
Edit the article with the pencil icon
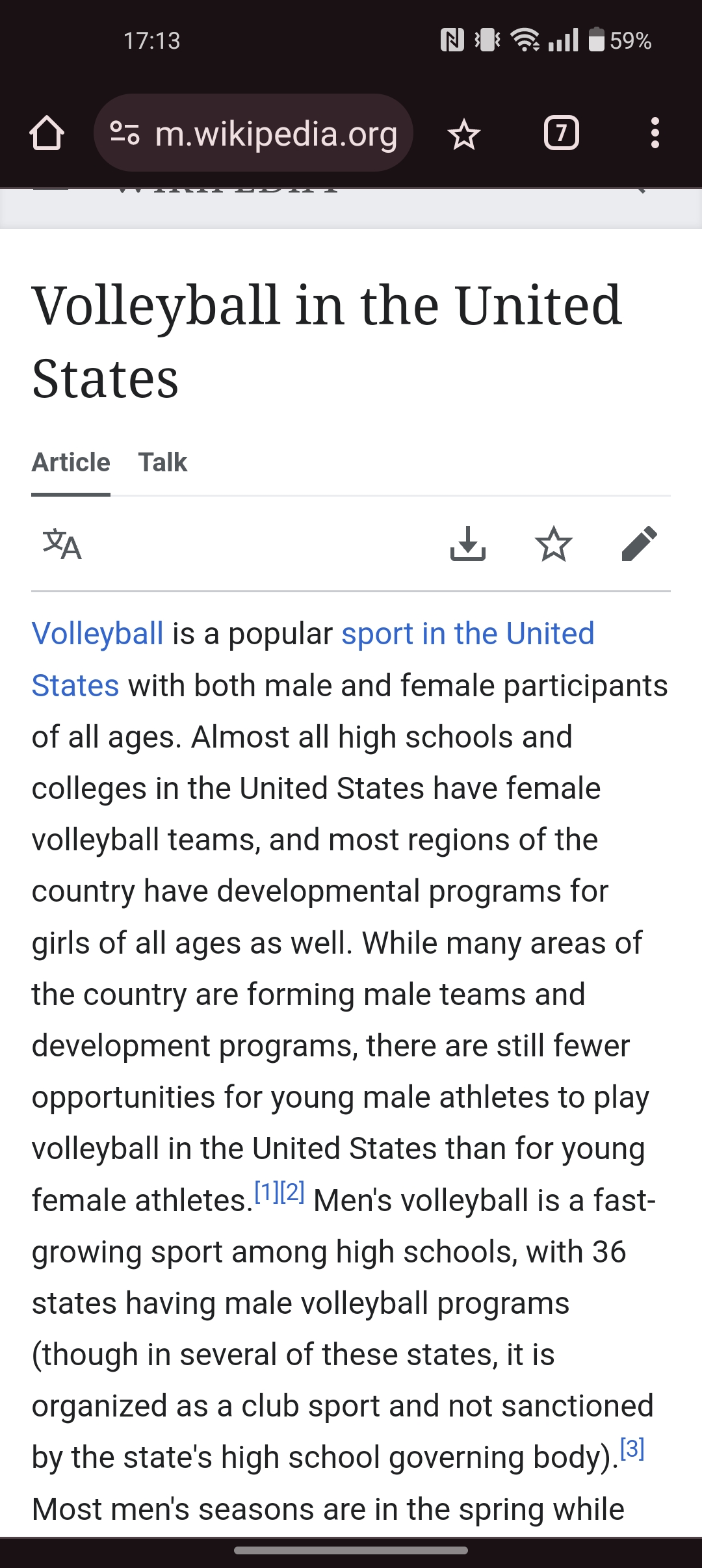point(640,544)
